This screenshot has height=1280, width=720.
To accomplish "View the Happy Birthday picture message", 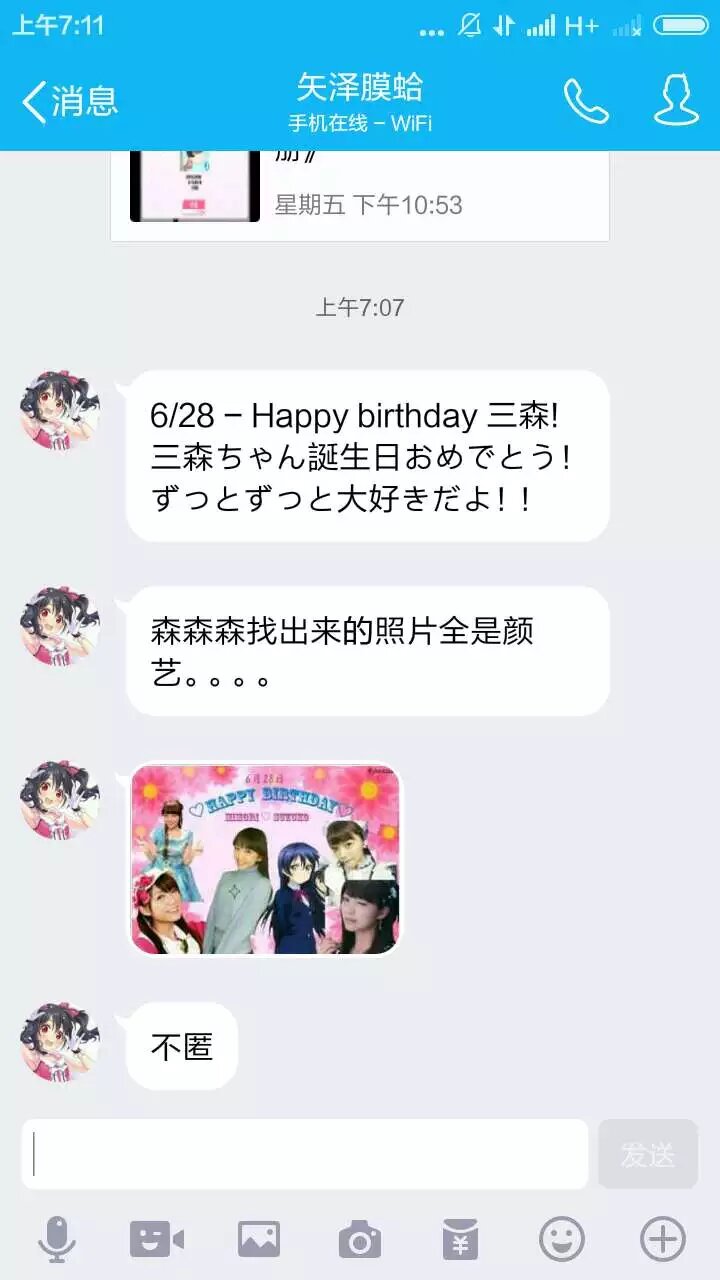I will coord(265,859).
